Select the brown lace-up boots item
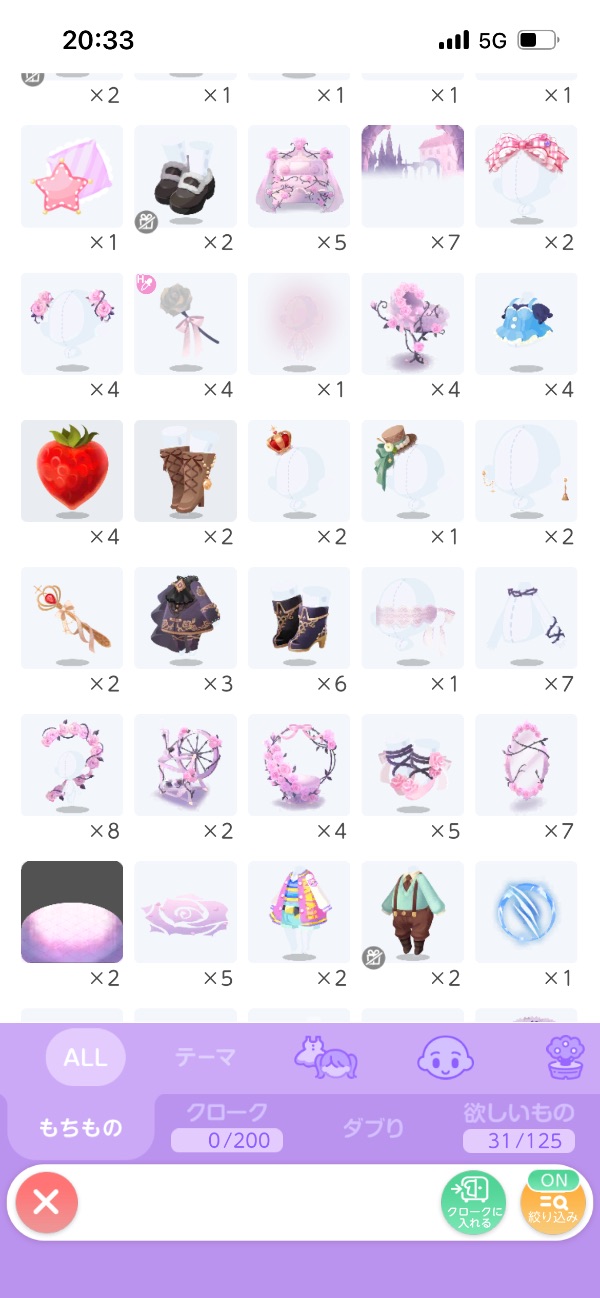This screenshot has height=1298, width=600. [x=186, y=471]
